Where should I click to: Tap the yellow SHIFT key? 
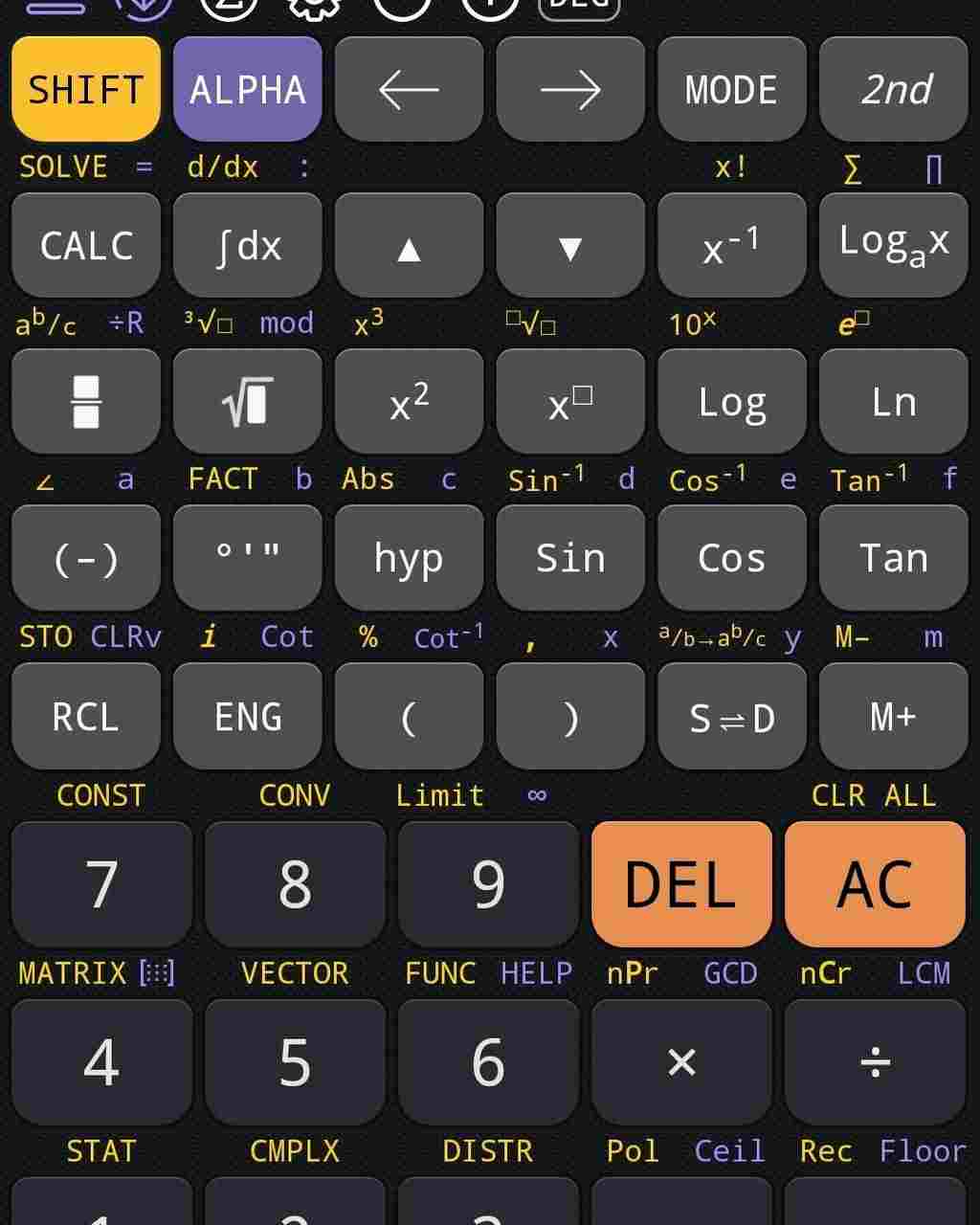coord(85,90)
